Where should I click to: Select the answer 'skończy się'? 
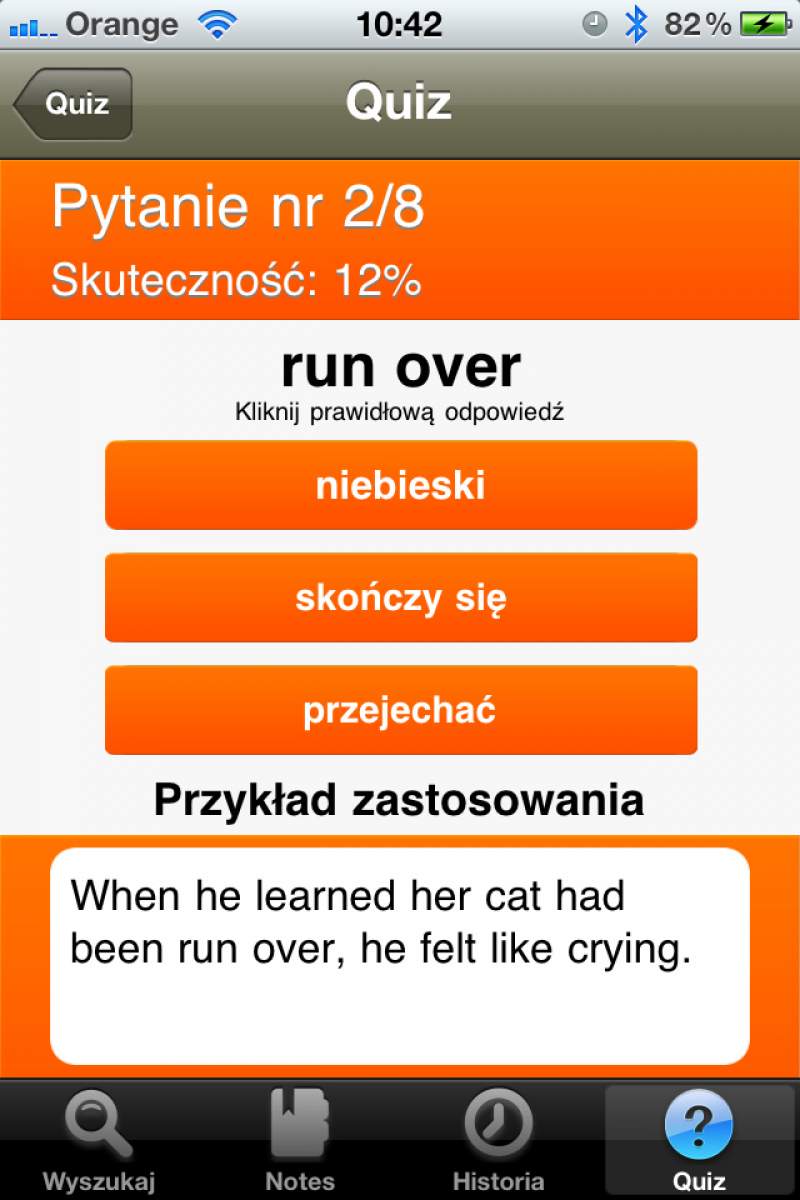tap(400, 598)
